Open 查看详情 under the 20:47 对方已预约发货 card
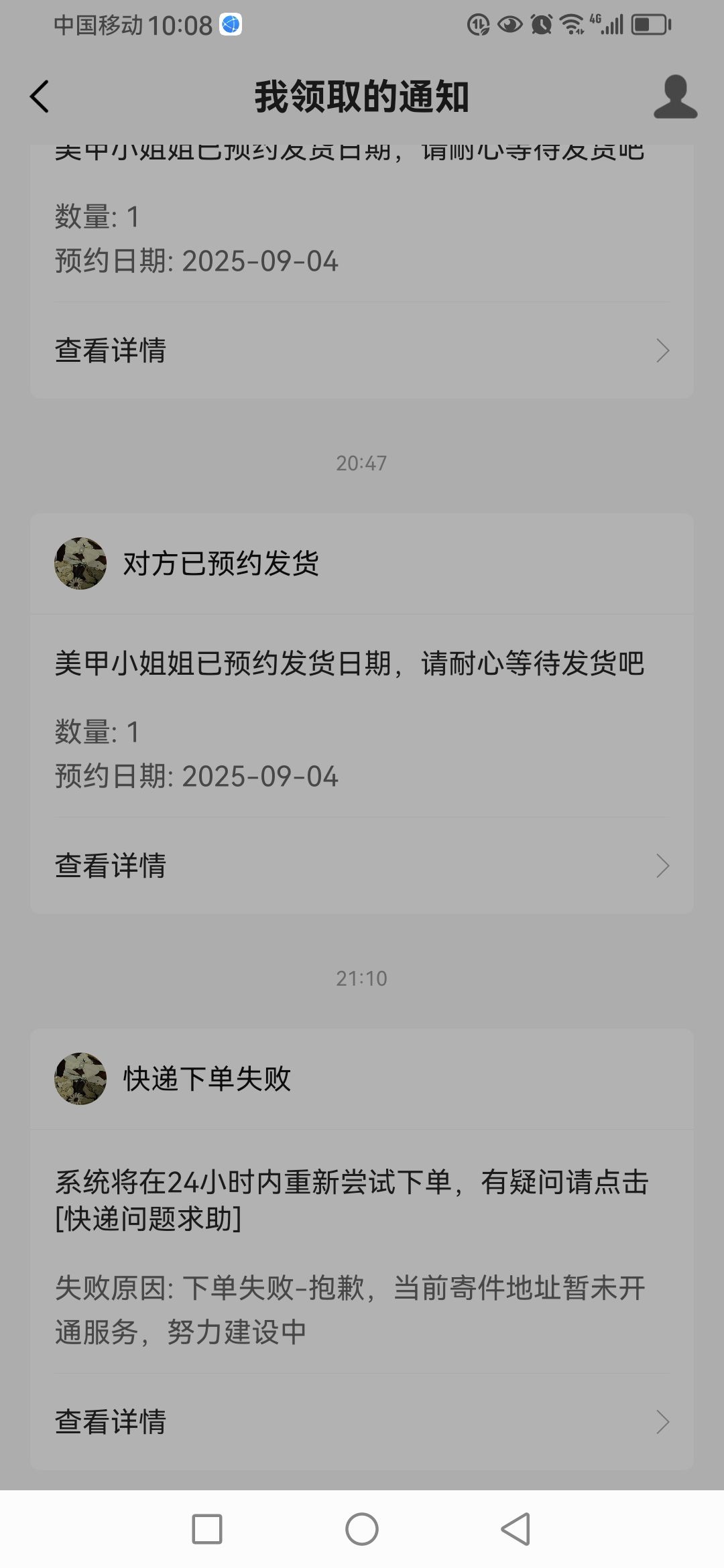 click(x=362, y=866)
